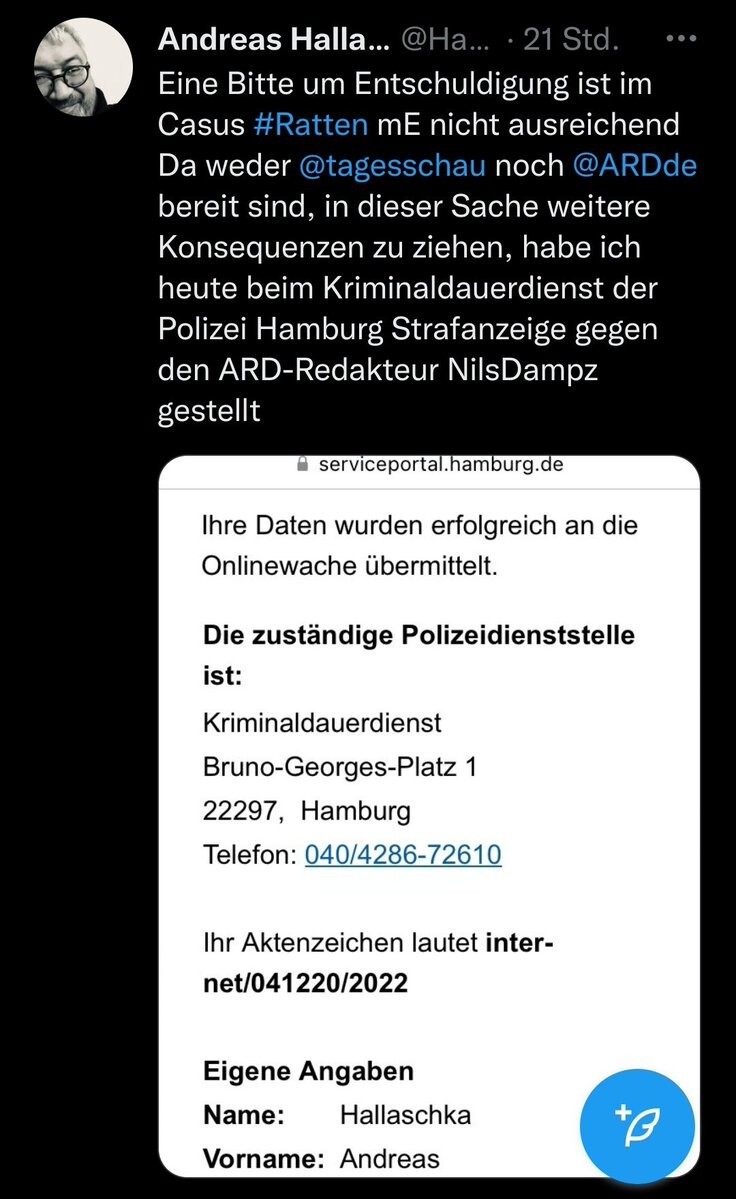View the attached serviceportal.hamburg.de screenshot

pyautogui.click(x=429, y=817)
